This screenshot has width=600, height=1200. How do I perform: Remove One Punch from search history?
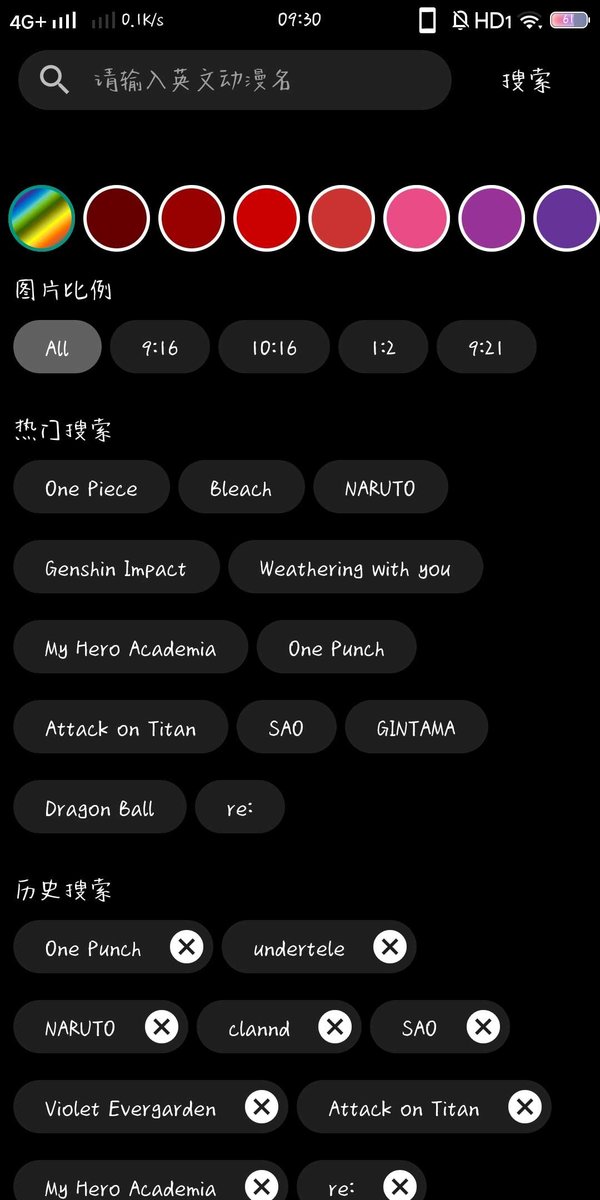click(186, 946)
